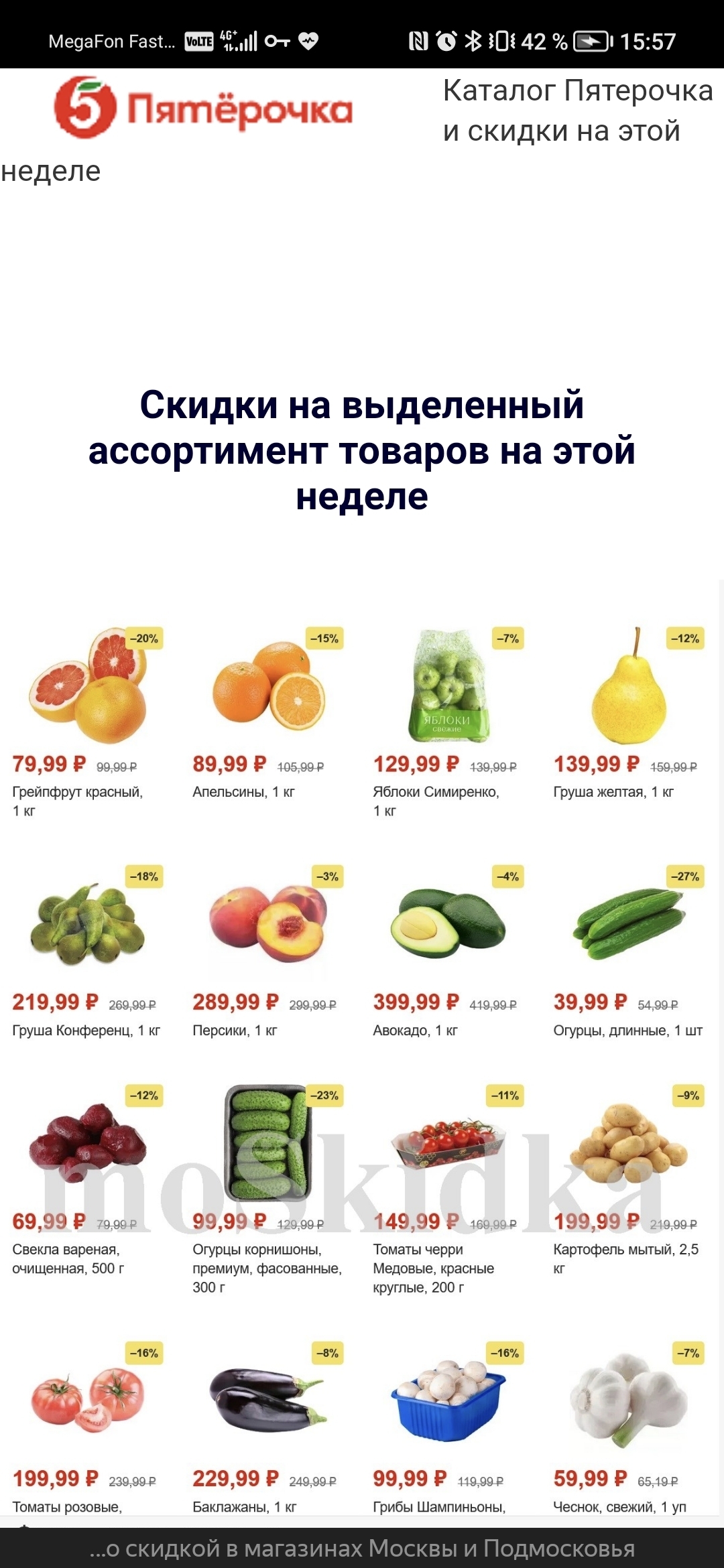Viewport: 724px width, 1568px height.
Task: Open the Грейпфрут красный product card
Action: click(x=88, y=687)
